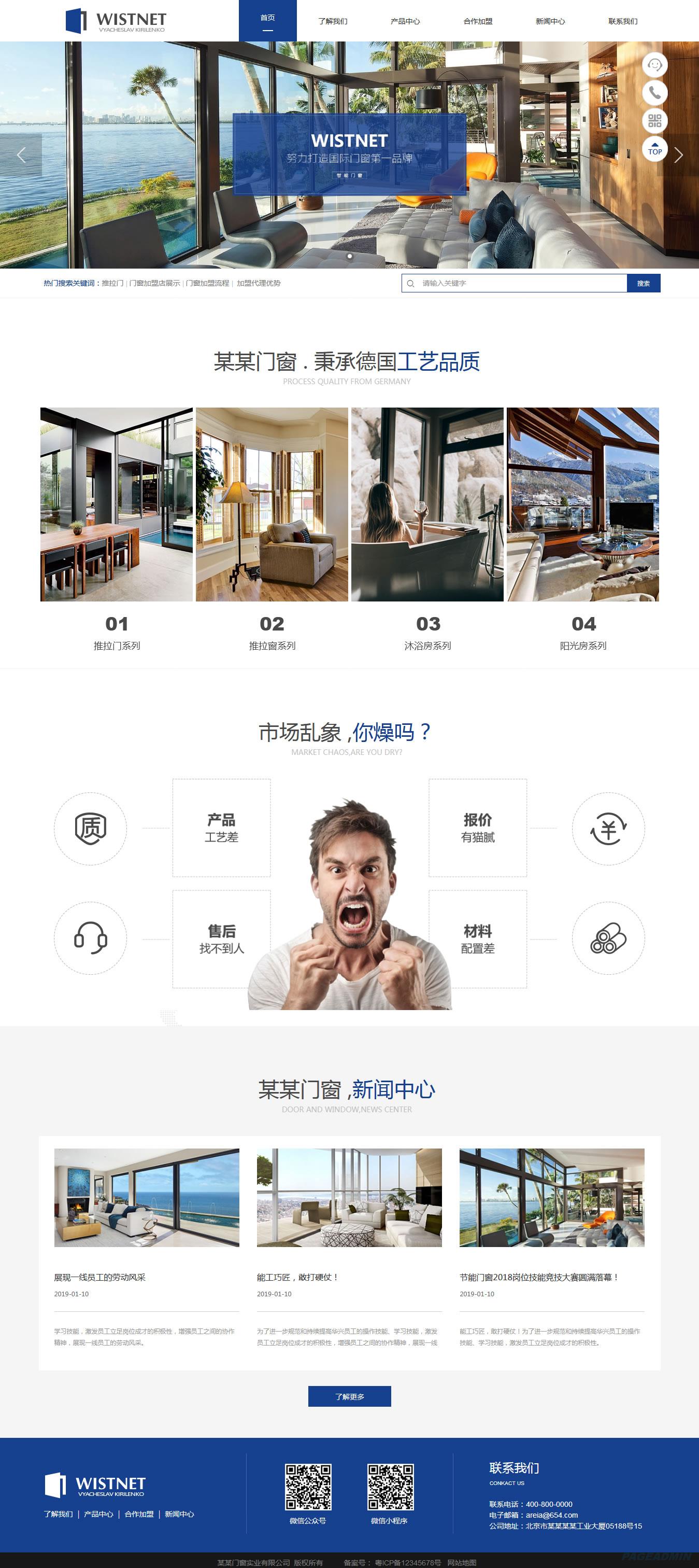View the 阳光房系列 product tile
The height and width of the screenshot is (1568, 699).
(583, 505)
